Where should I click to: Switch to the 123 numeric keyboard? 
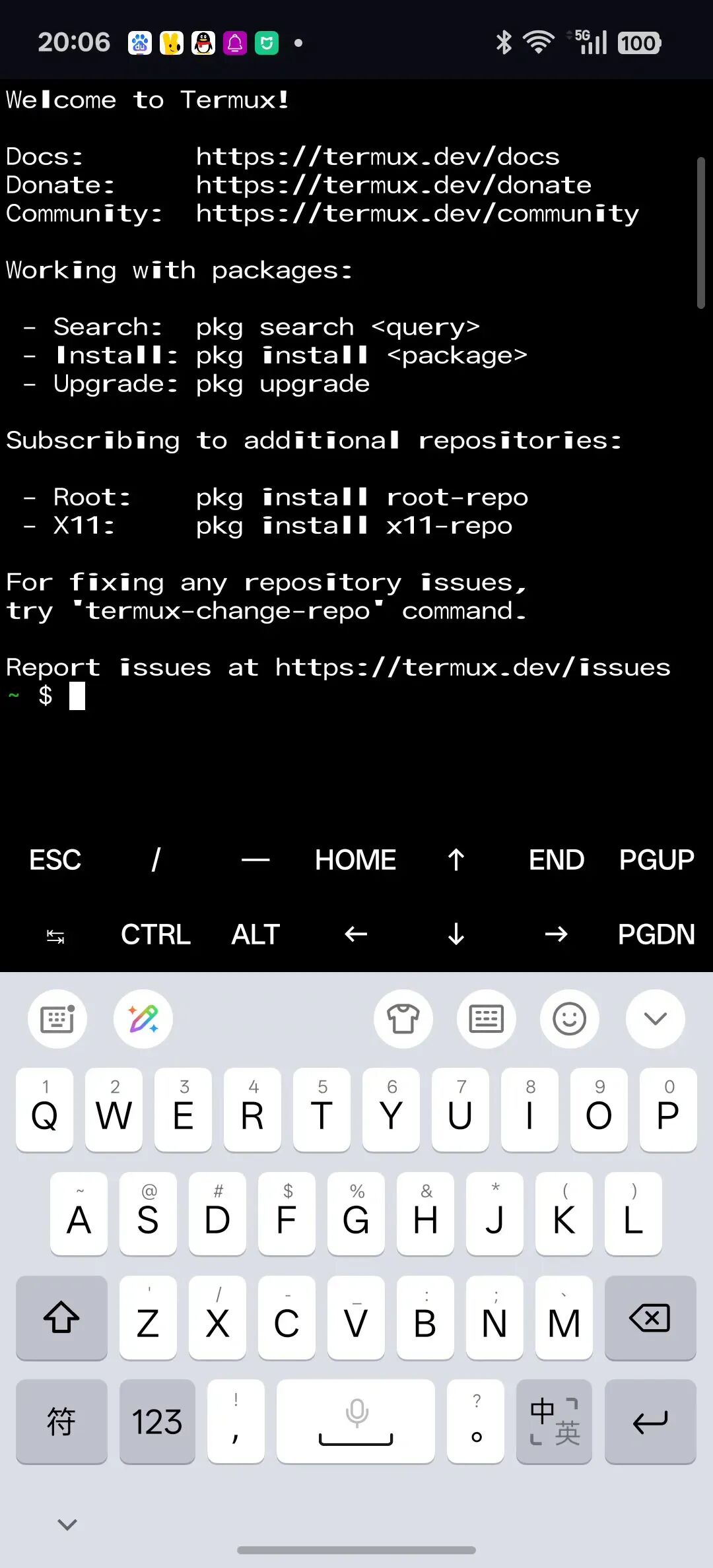pos(157,1421)
